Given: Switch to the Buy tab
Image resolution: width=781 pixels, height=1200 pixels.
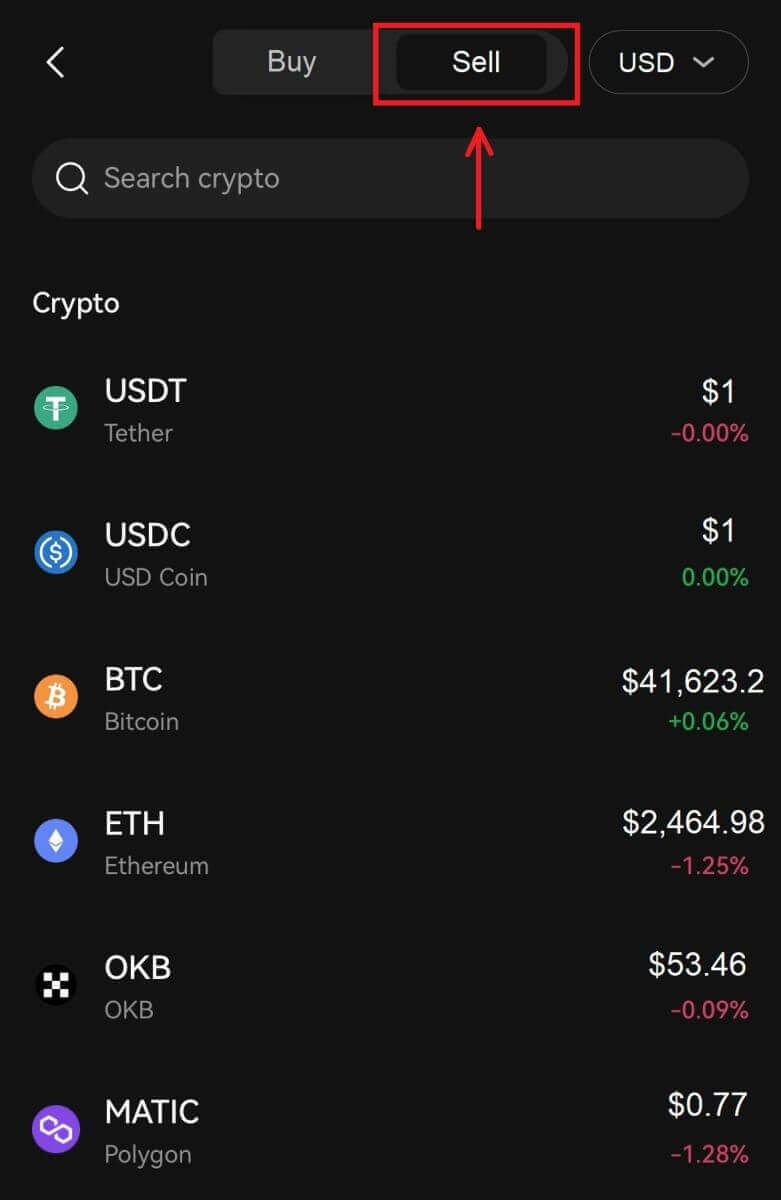Looking at the screenshot, I should (290, 61).
